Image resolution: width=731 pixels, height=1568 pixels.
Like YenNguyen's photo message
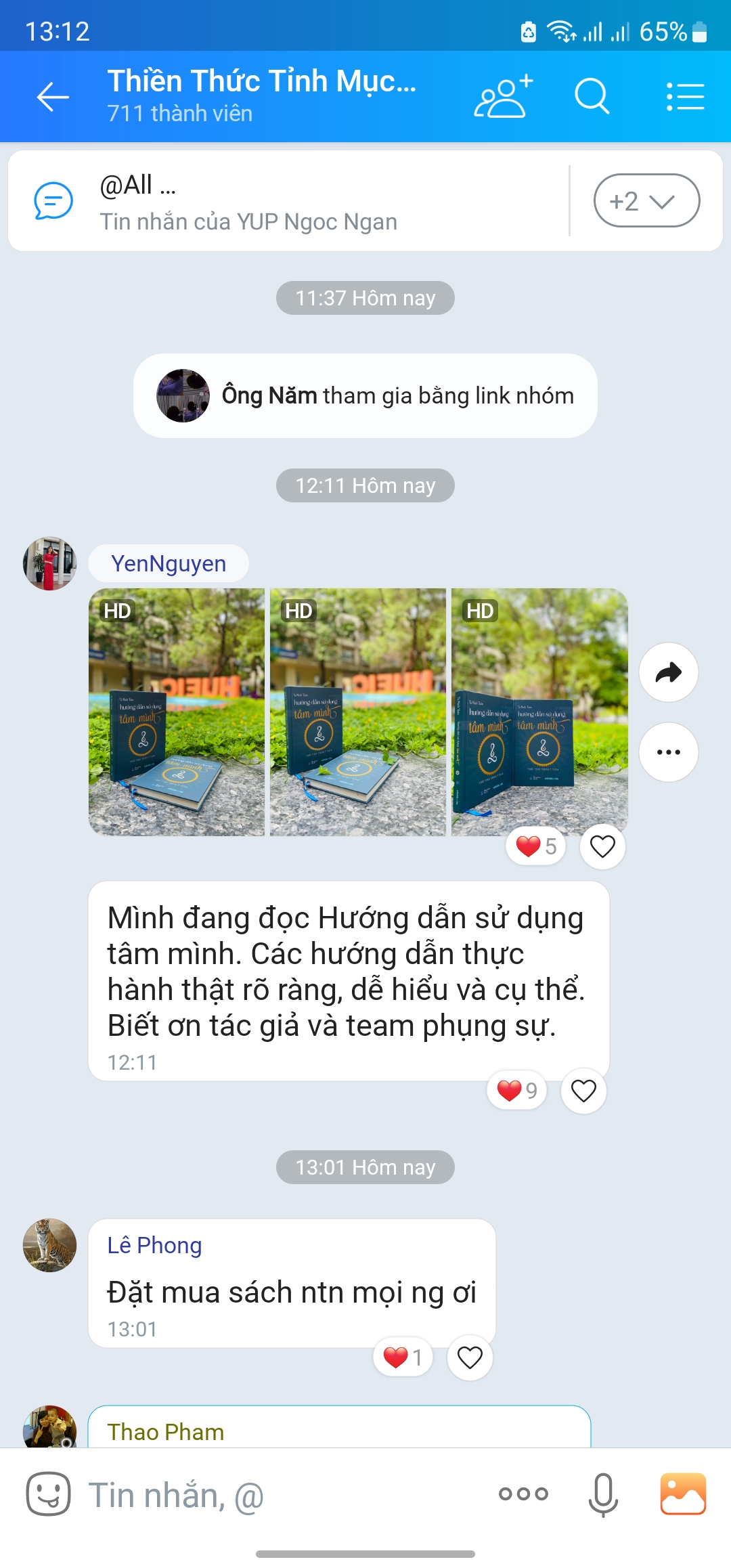click(x=602, y=846)
